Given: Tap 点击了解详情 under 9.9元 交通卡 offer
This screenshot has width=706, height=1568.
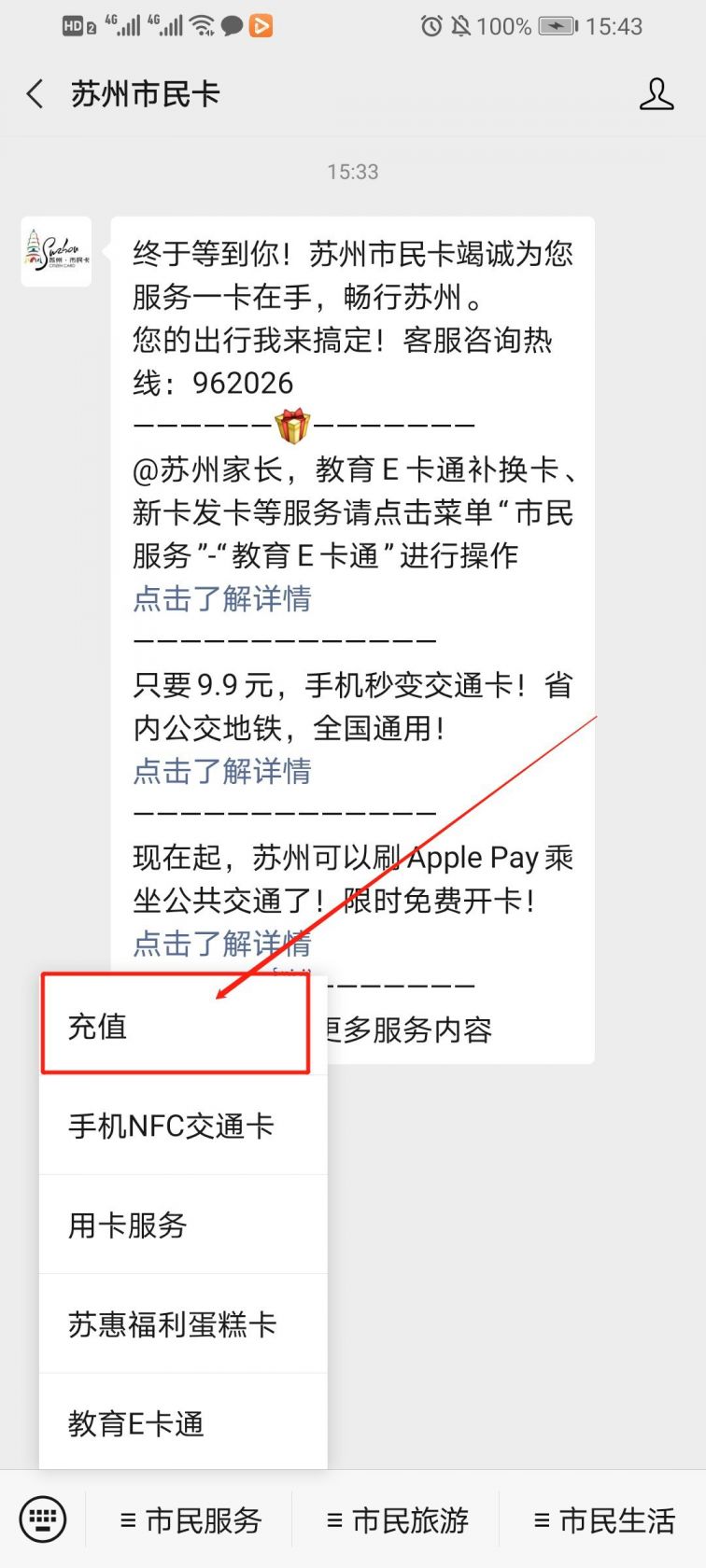Looking at the screenshot, I should [x=222, y=771].
